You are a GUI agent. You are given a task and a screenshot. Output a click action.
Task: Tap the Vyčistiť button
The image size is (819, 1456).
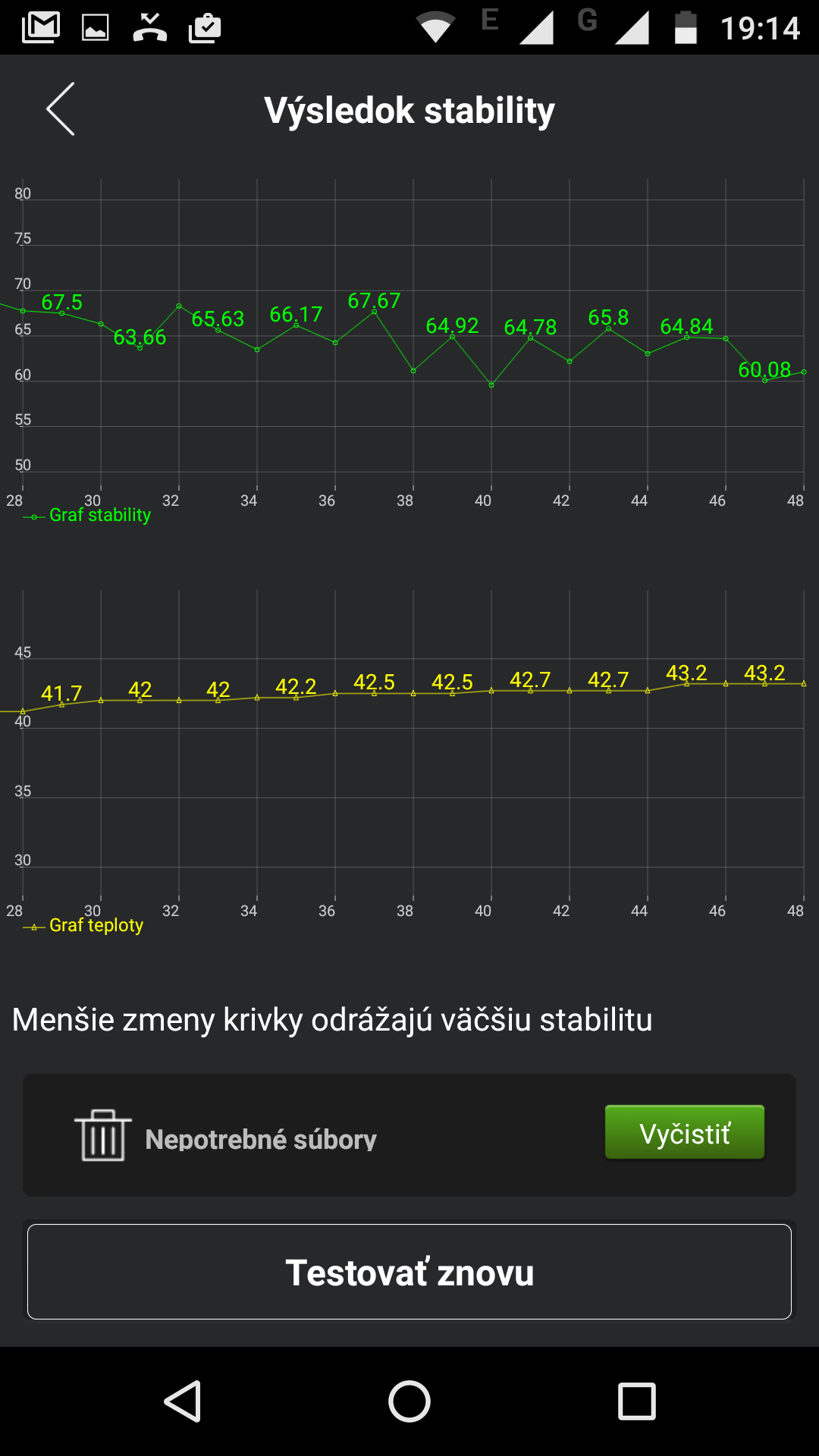pyautogui.click(x=685, y=1132)
